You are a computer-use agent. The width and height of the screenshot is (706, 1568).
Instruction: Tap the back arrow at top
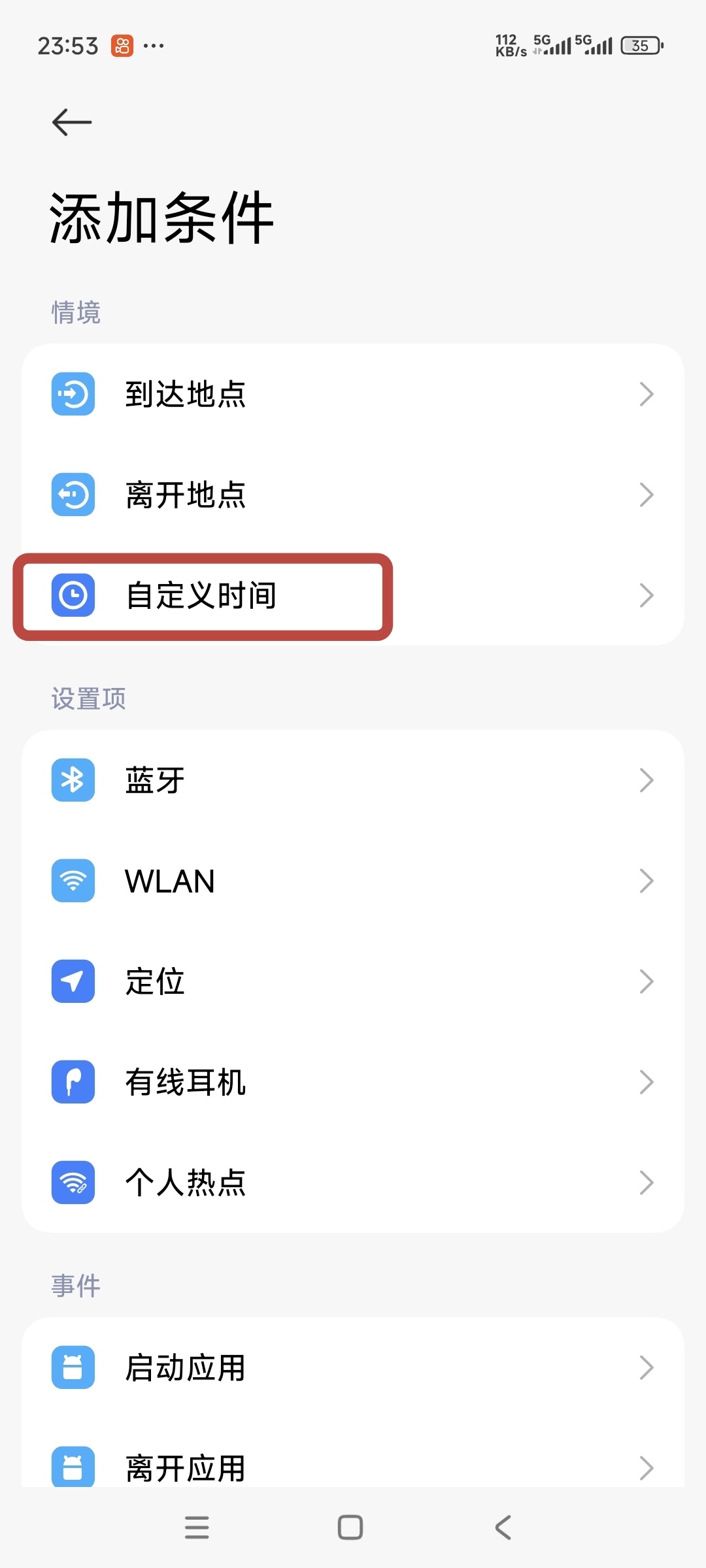(x=72, y=122)
